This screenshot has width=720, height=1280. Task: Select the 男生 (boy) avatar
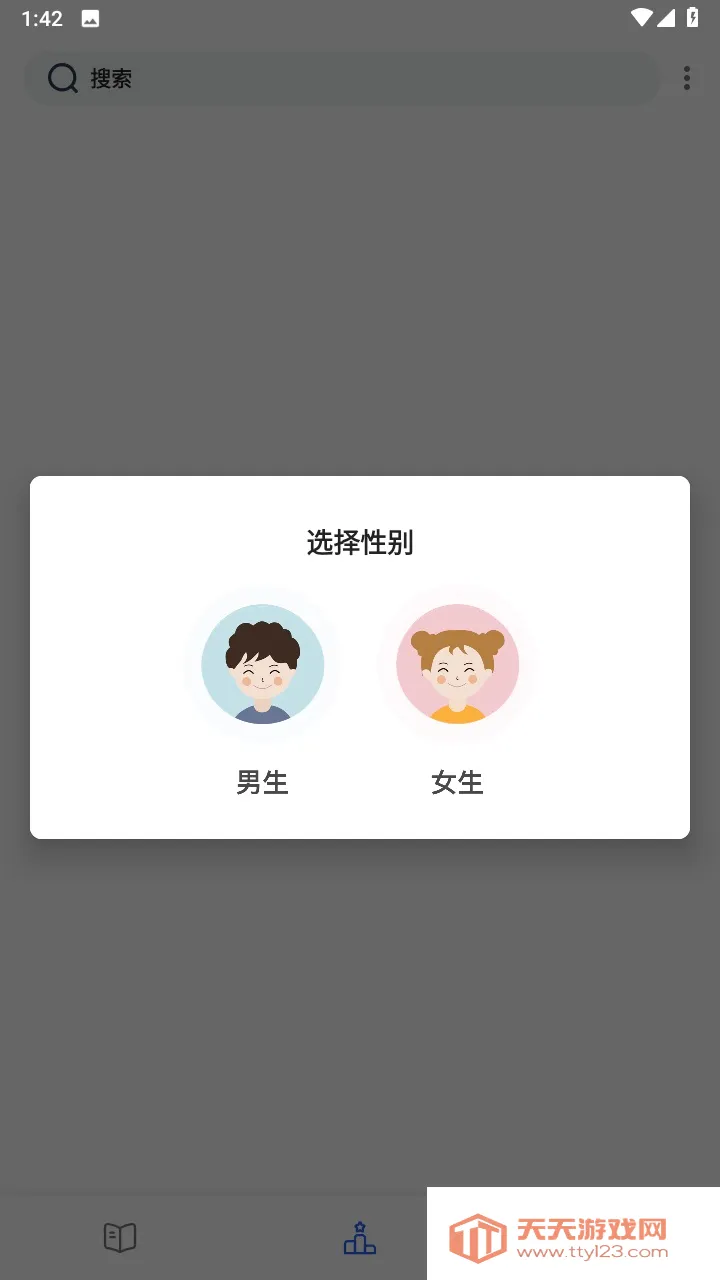262,664
